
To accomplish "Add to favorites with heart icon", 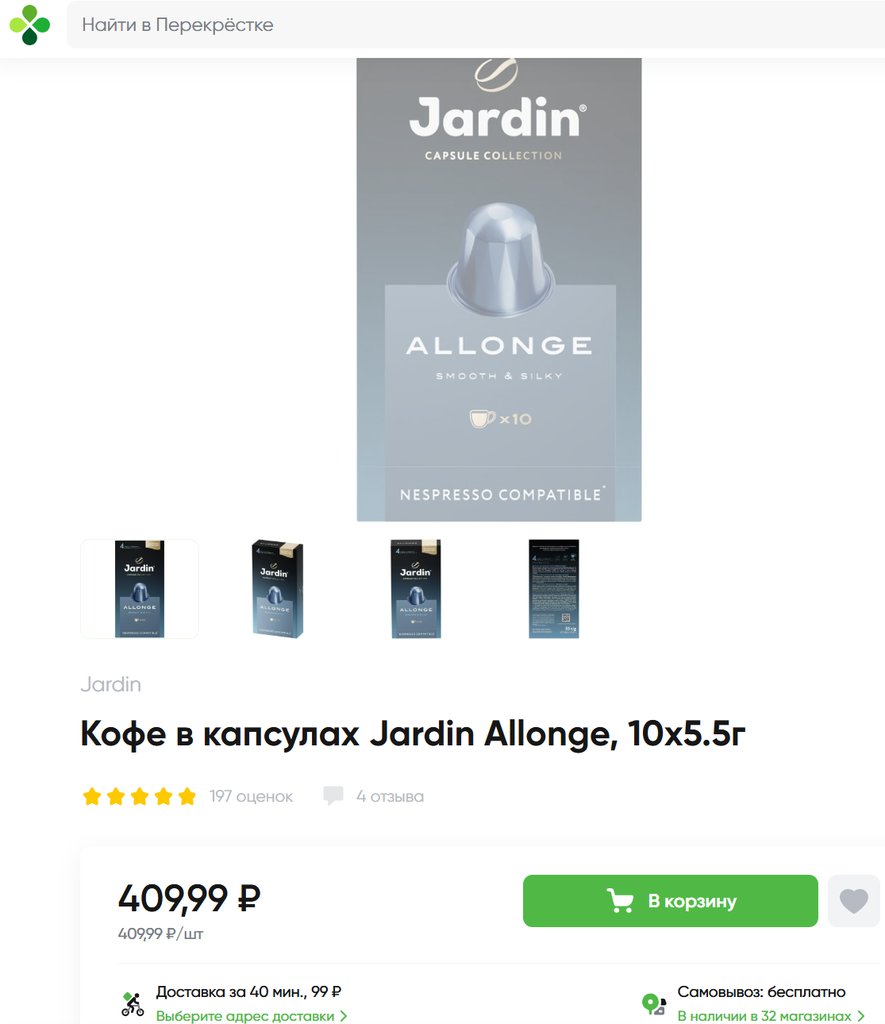I will click(853, 901).
